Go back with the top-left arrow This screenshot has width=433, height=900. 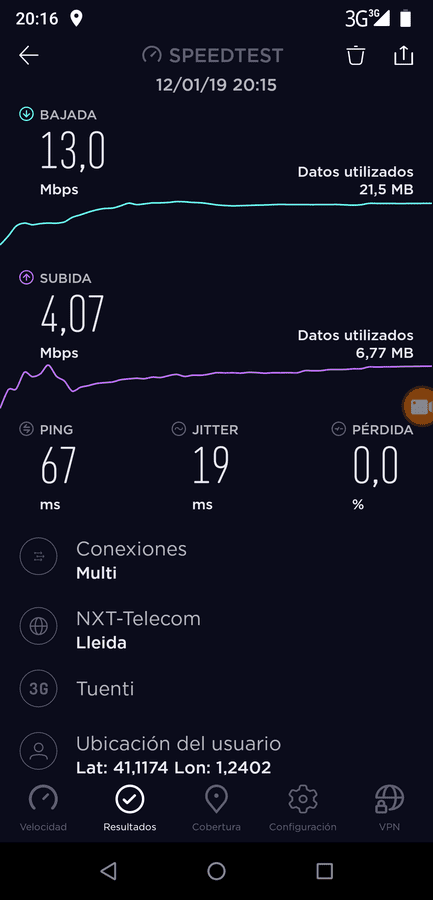(x=29, y=55)
